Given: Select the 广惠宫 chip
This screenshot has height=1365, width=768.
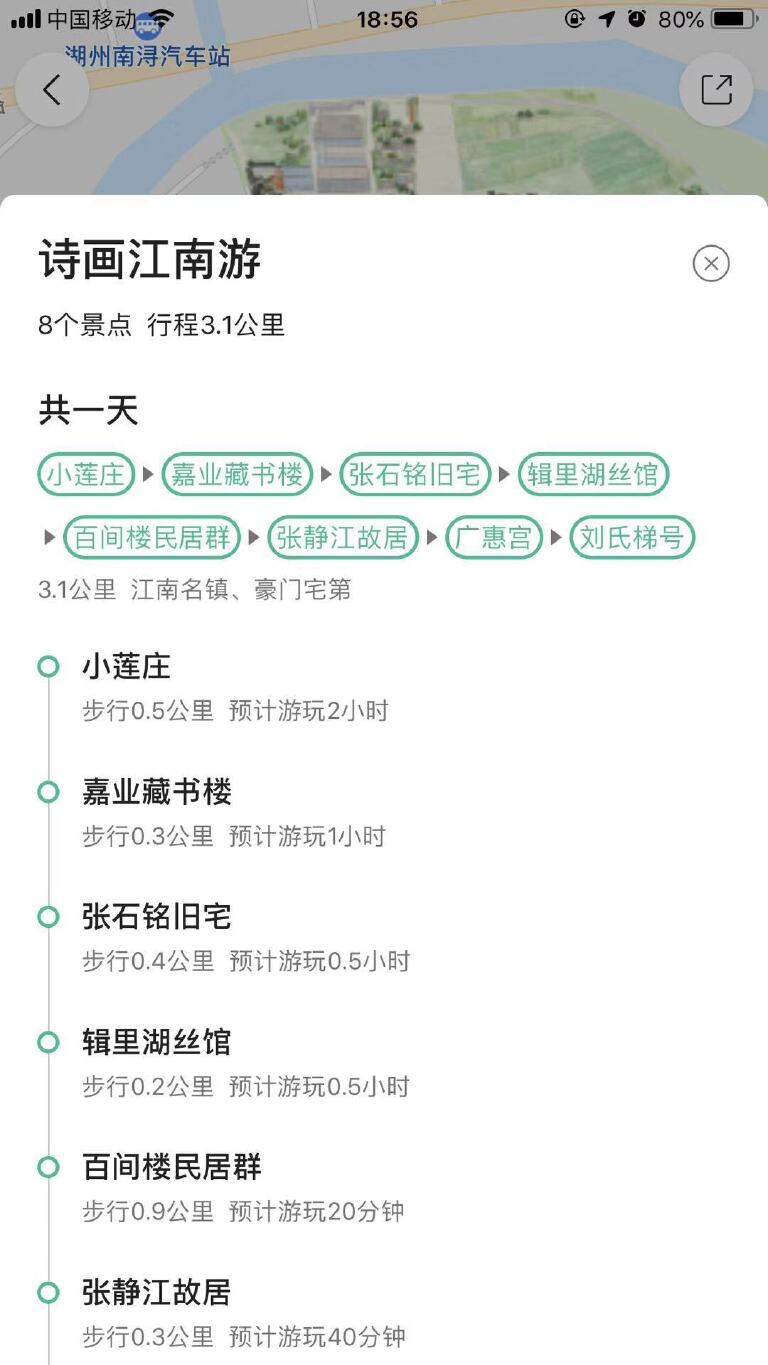Looking at the screenshot, I should coord(493,538).
